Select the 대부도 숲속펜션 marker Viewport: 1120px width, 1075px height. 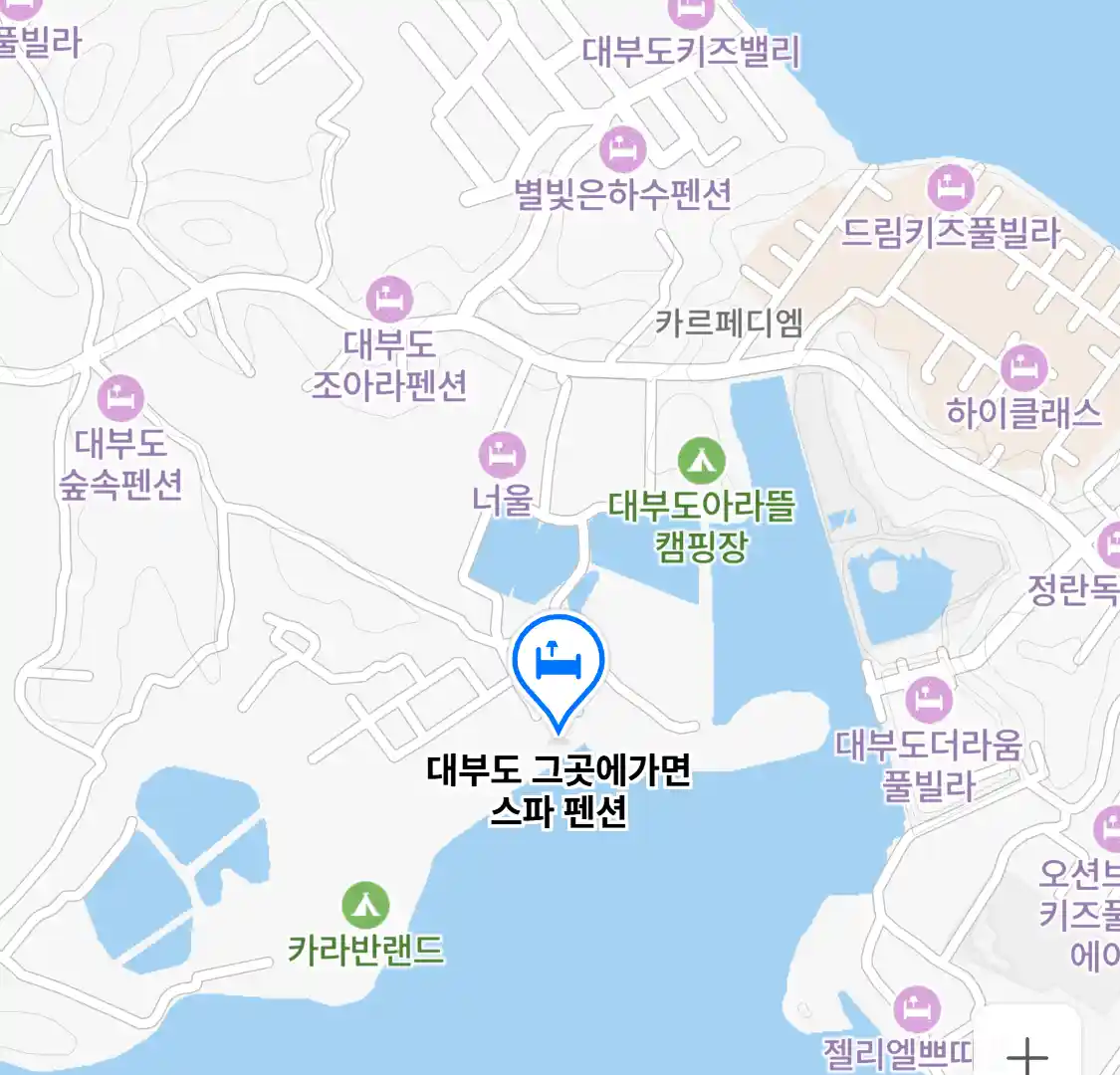tap(120, 399)
